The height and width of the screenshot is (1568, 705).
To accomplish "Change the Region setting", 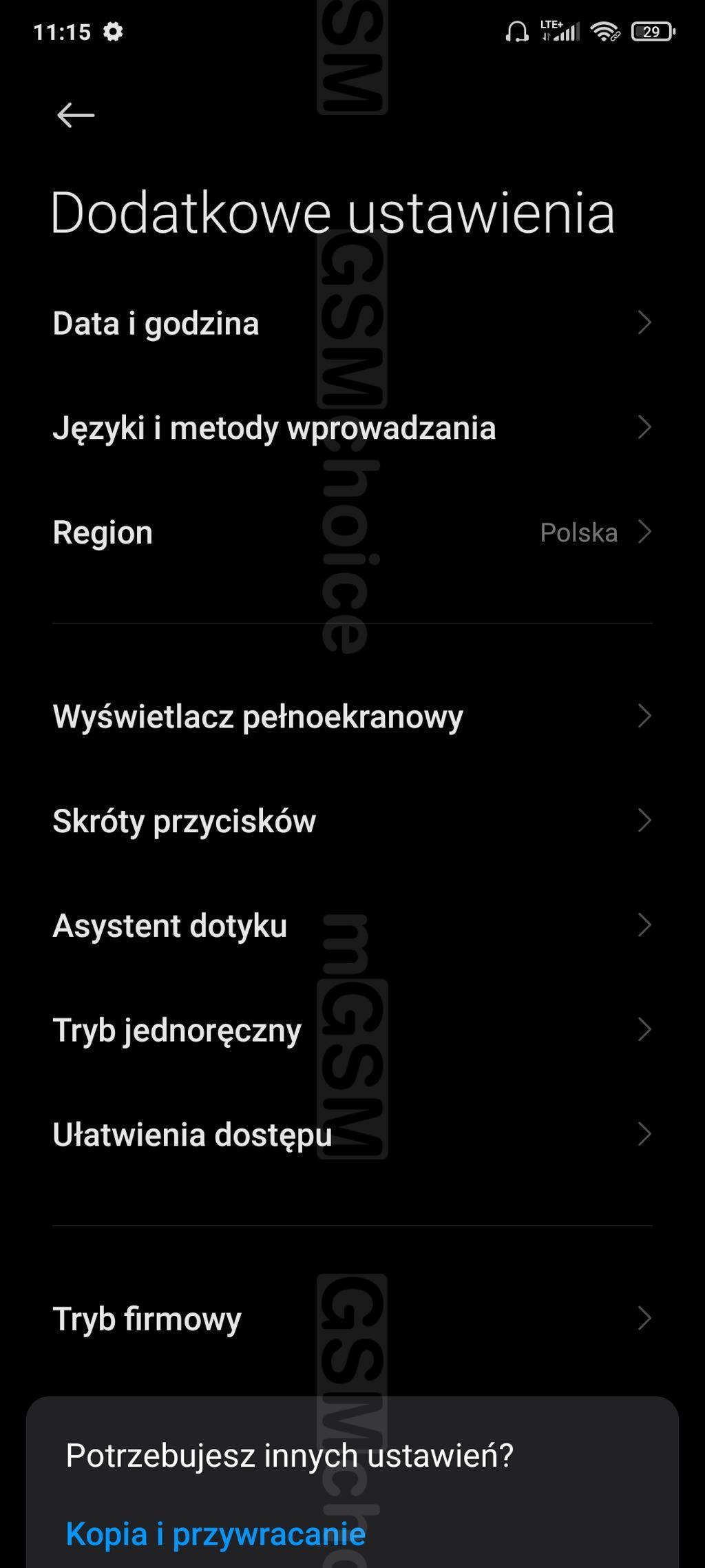I will 351,533.
